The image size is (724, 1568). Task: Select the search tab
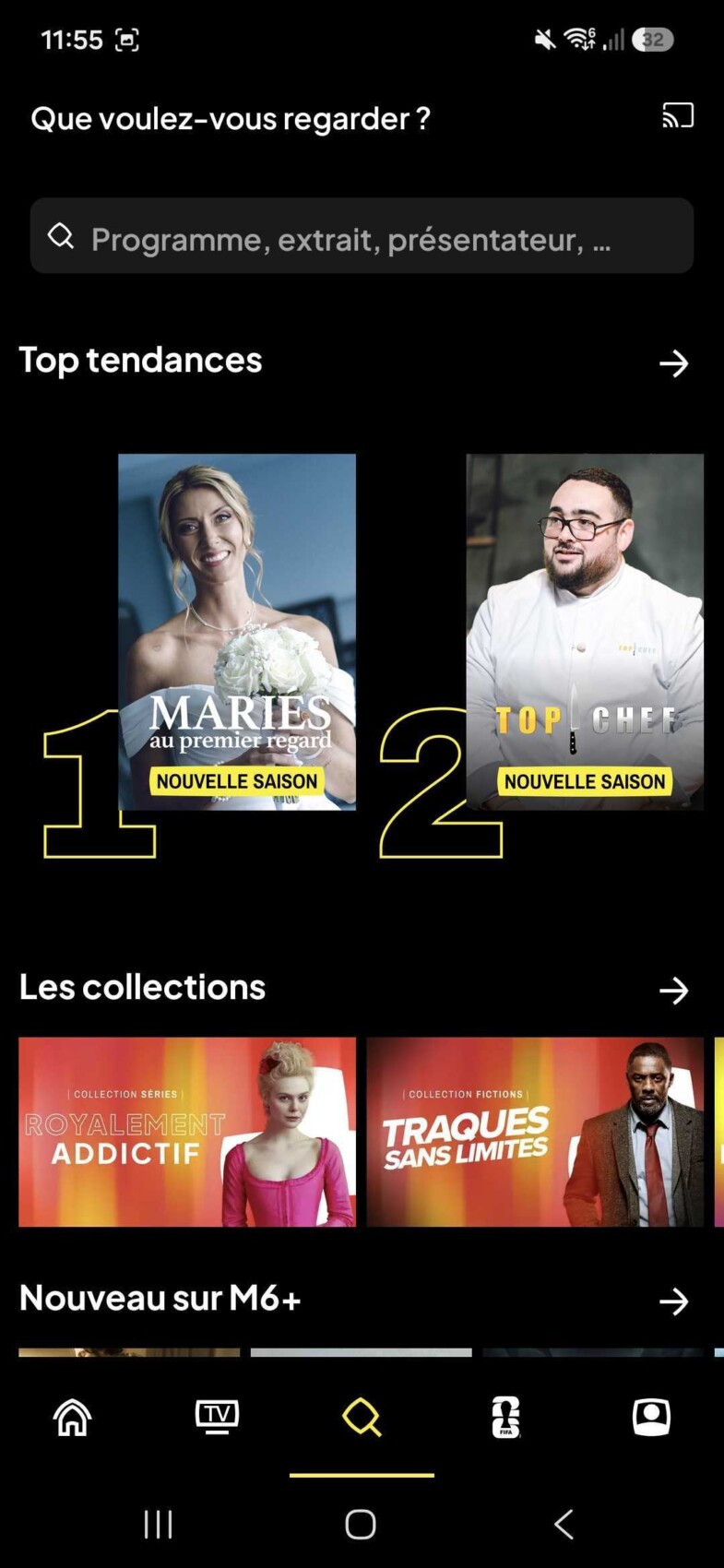pos(362,1417)
